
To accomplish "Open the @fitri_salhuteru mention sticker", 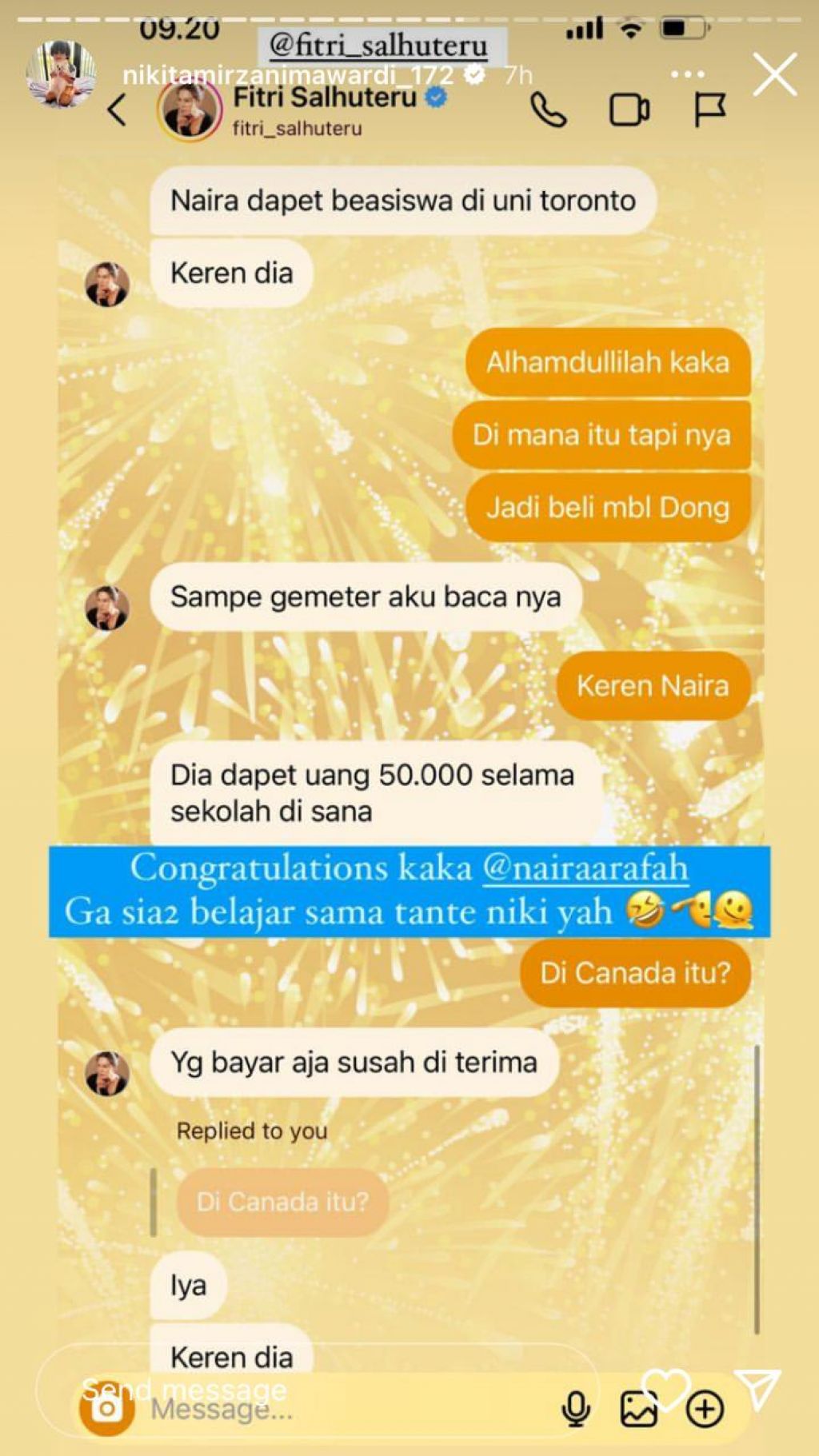I will click(378, 45).
